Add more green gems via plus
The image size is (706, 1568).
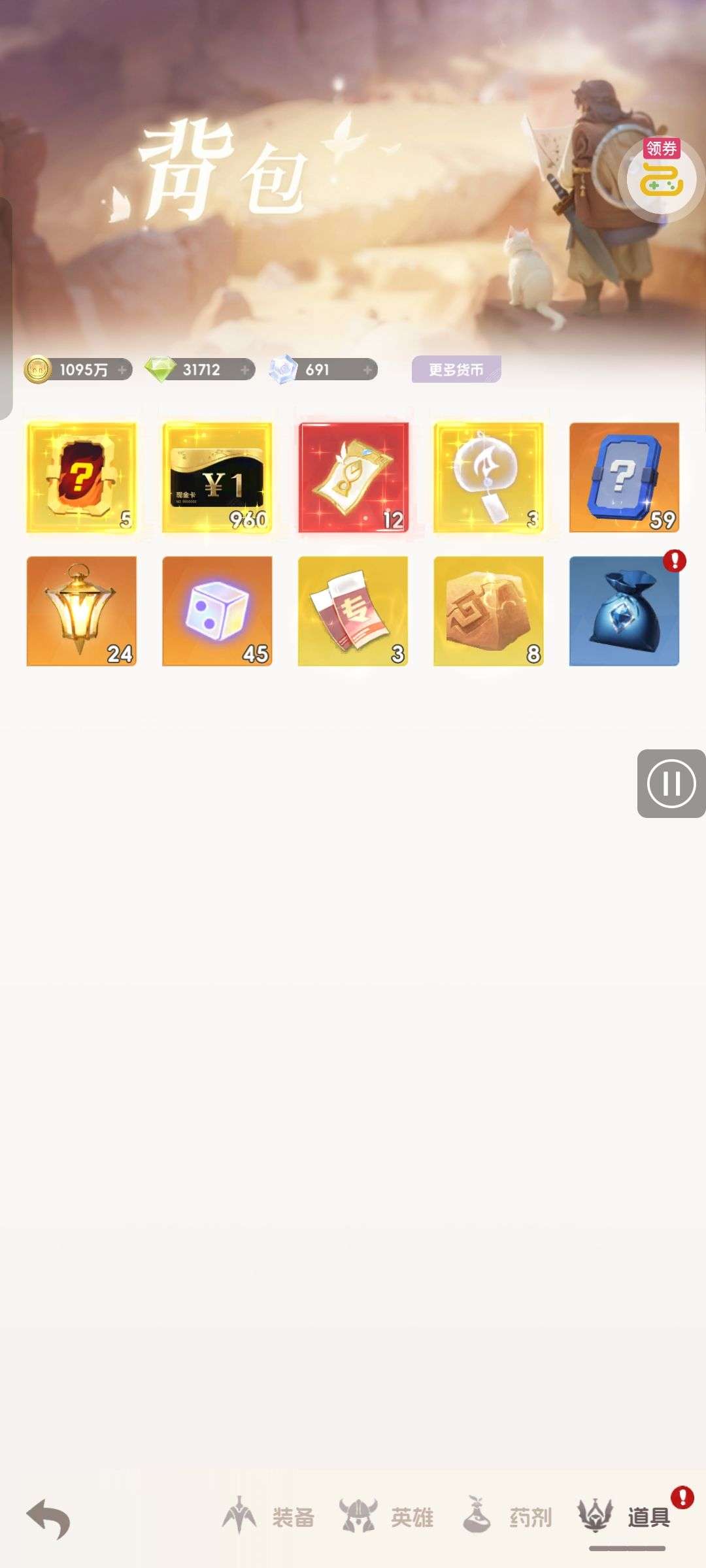pos(244,370)
